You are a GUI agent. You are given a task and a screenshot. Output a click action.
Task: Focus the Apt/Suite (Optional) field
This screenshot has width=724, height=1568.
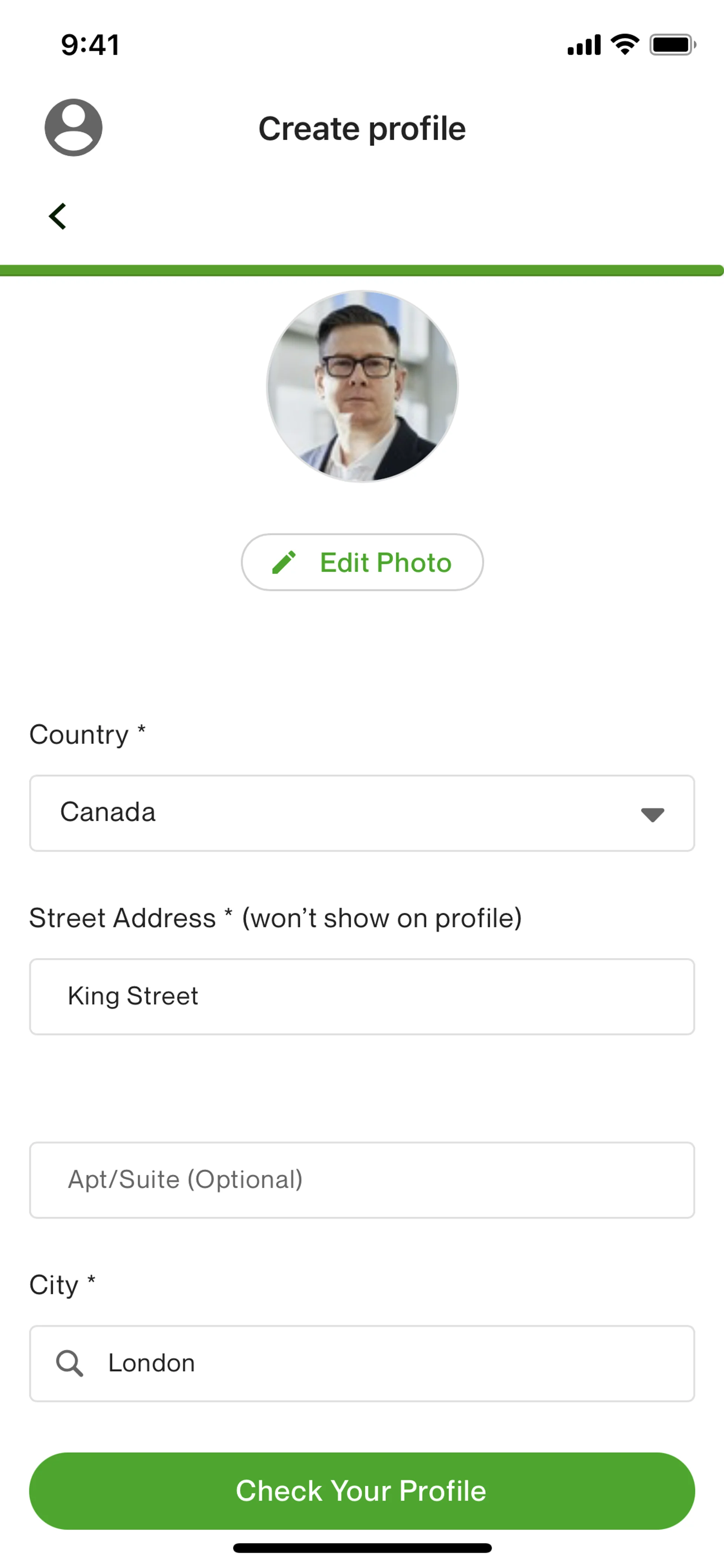[x=362, y=1179]
